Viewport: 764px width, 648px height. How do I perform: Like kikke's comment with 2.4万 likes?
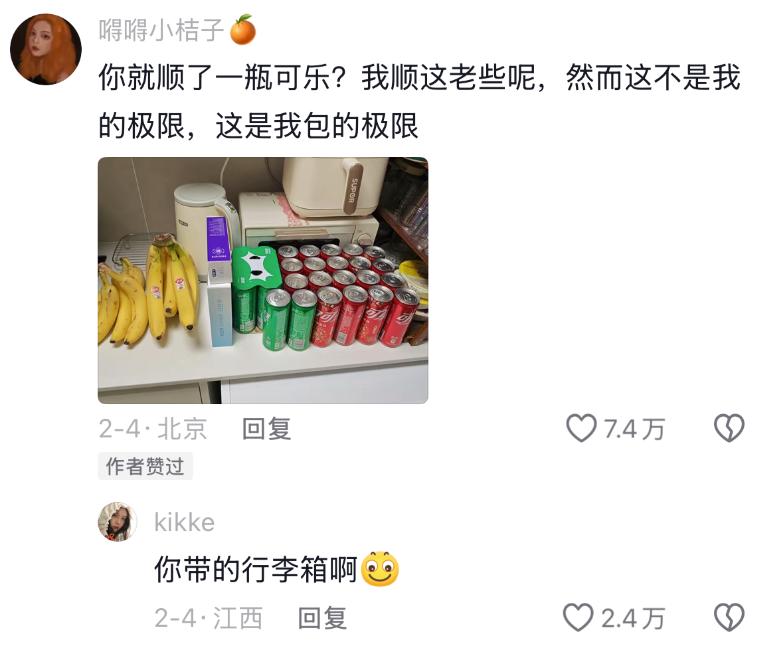point(579,618)
